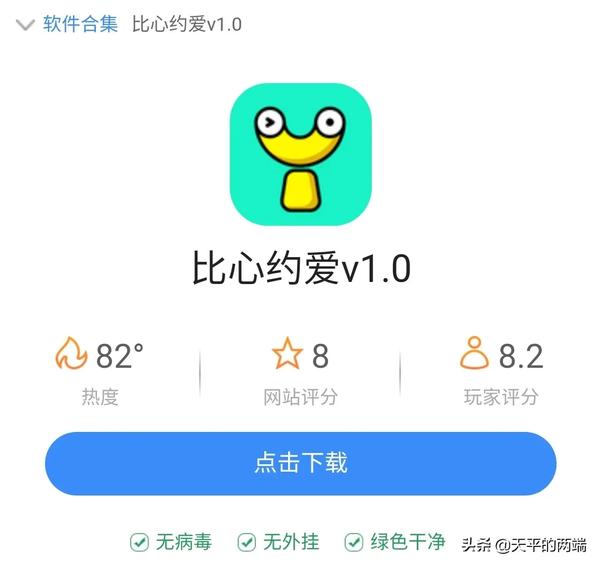
Task: Tap the 点击下载 download button
Action: 300,463
